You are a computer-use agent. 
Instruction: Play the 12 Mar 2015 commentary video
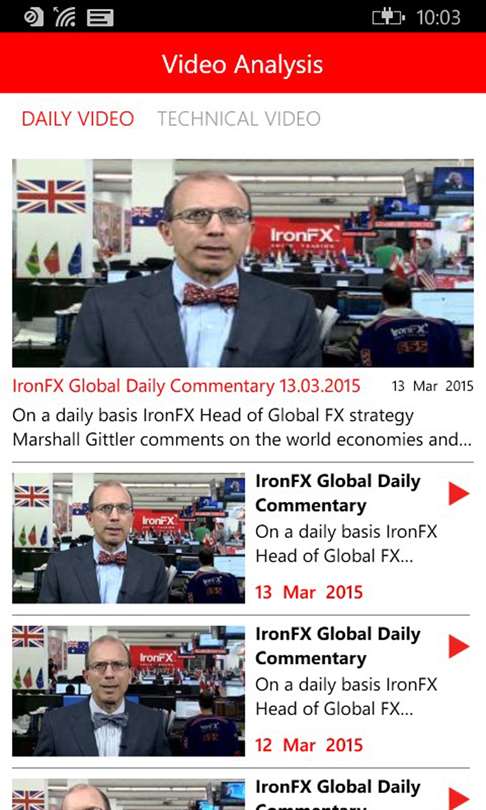459,646
